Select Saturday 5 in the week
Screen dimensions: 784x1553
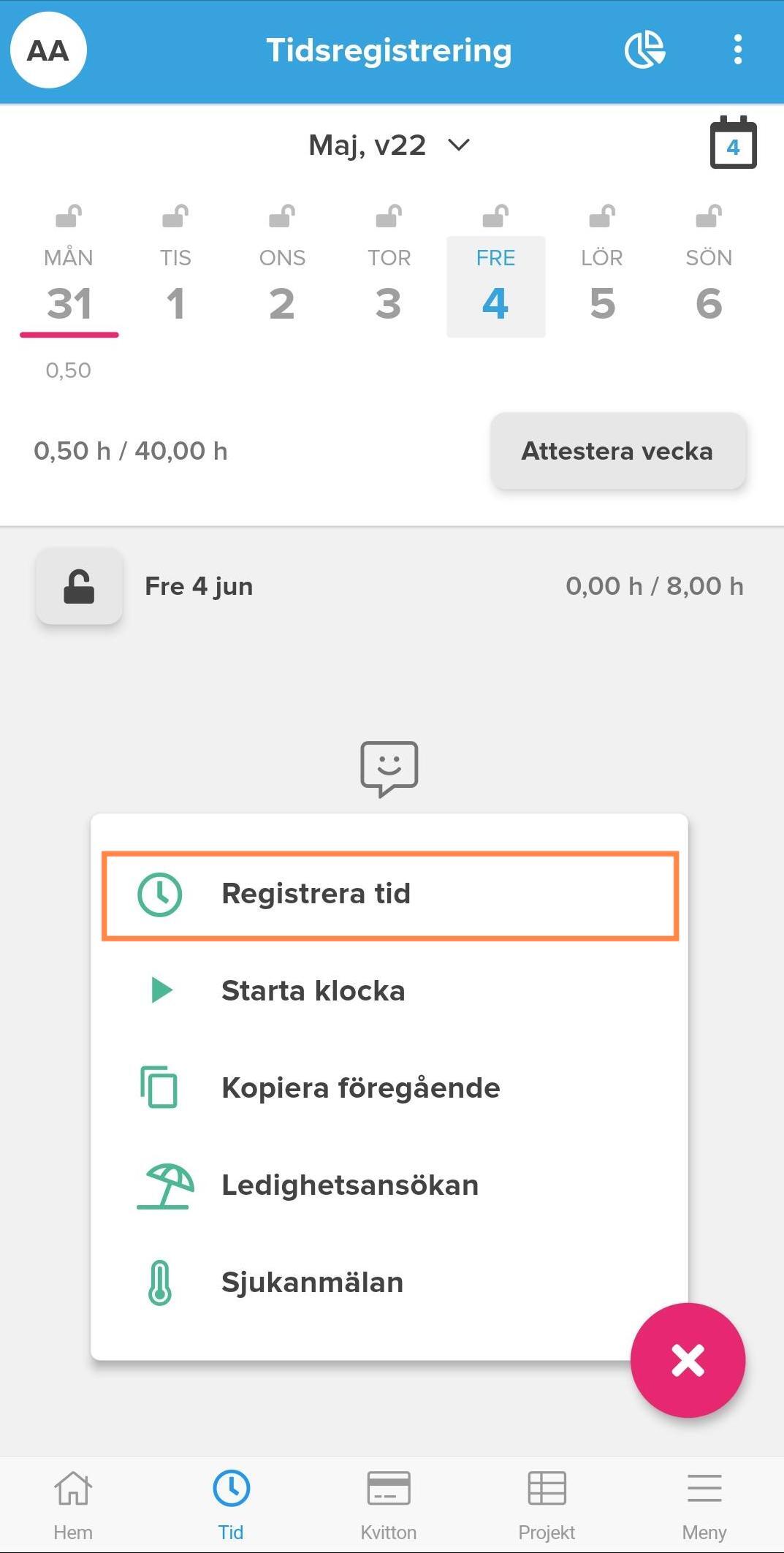point(602,286)
